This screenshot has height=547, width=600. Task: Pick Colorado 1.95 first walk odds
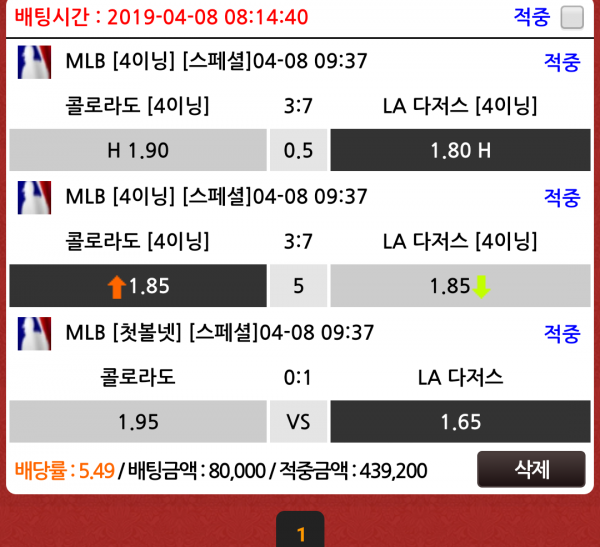click(x=138, y=422)
